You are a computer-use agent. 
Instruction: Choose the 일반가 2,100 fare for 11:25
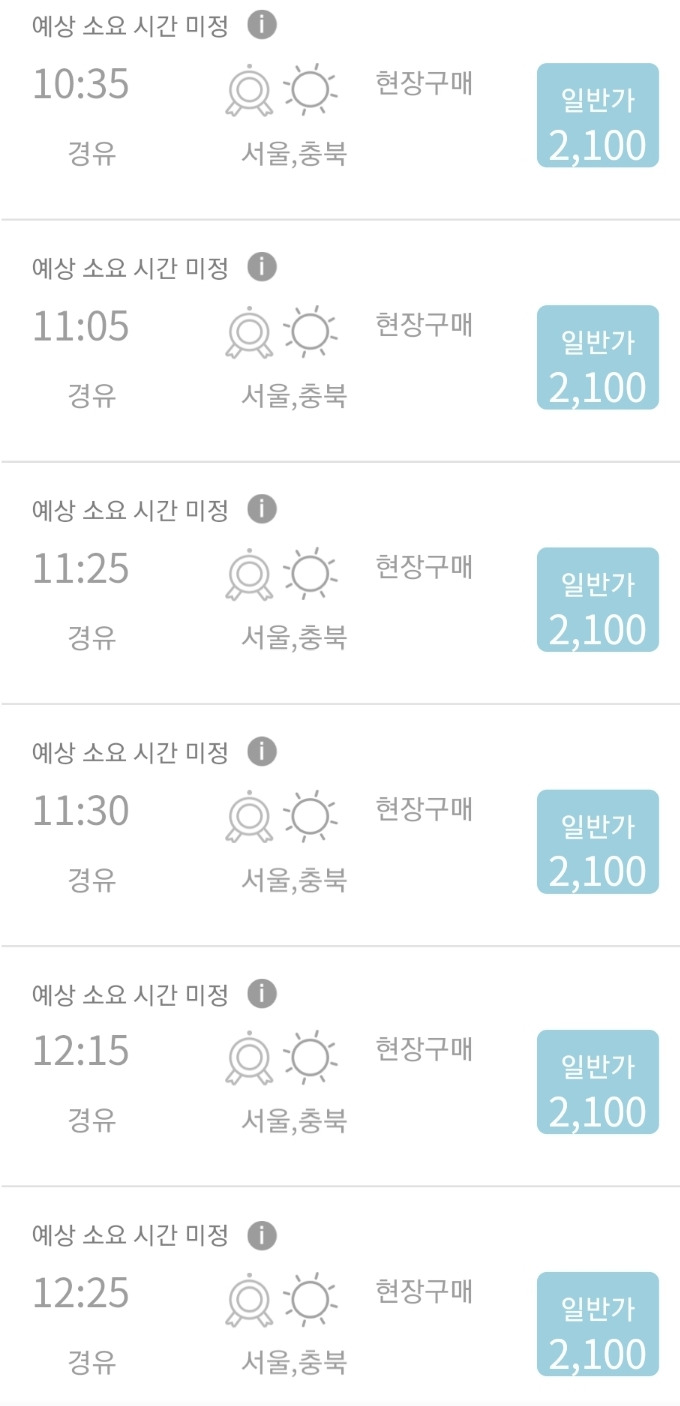click(x=598, y=599)
